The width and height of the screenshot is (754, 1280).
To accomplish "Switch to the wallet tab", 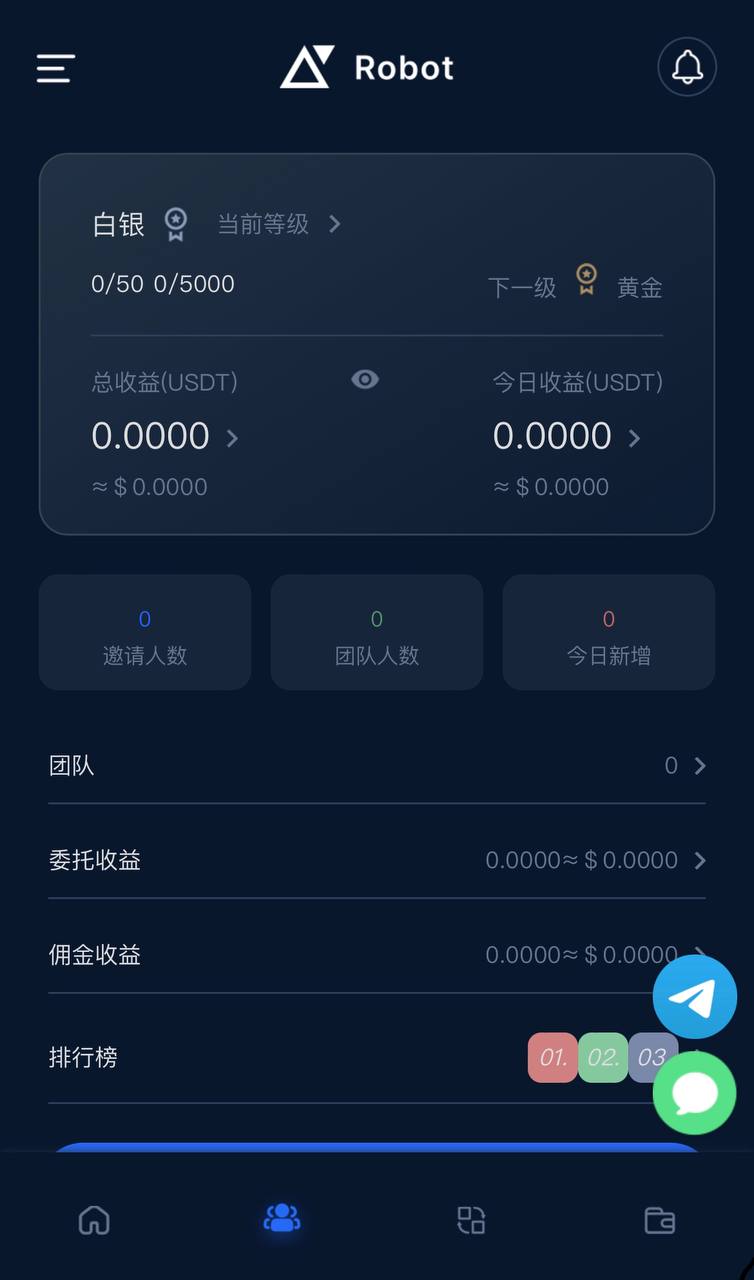I will [659, 1219].
